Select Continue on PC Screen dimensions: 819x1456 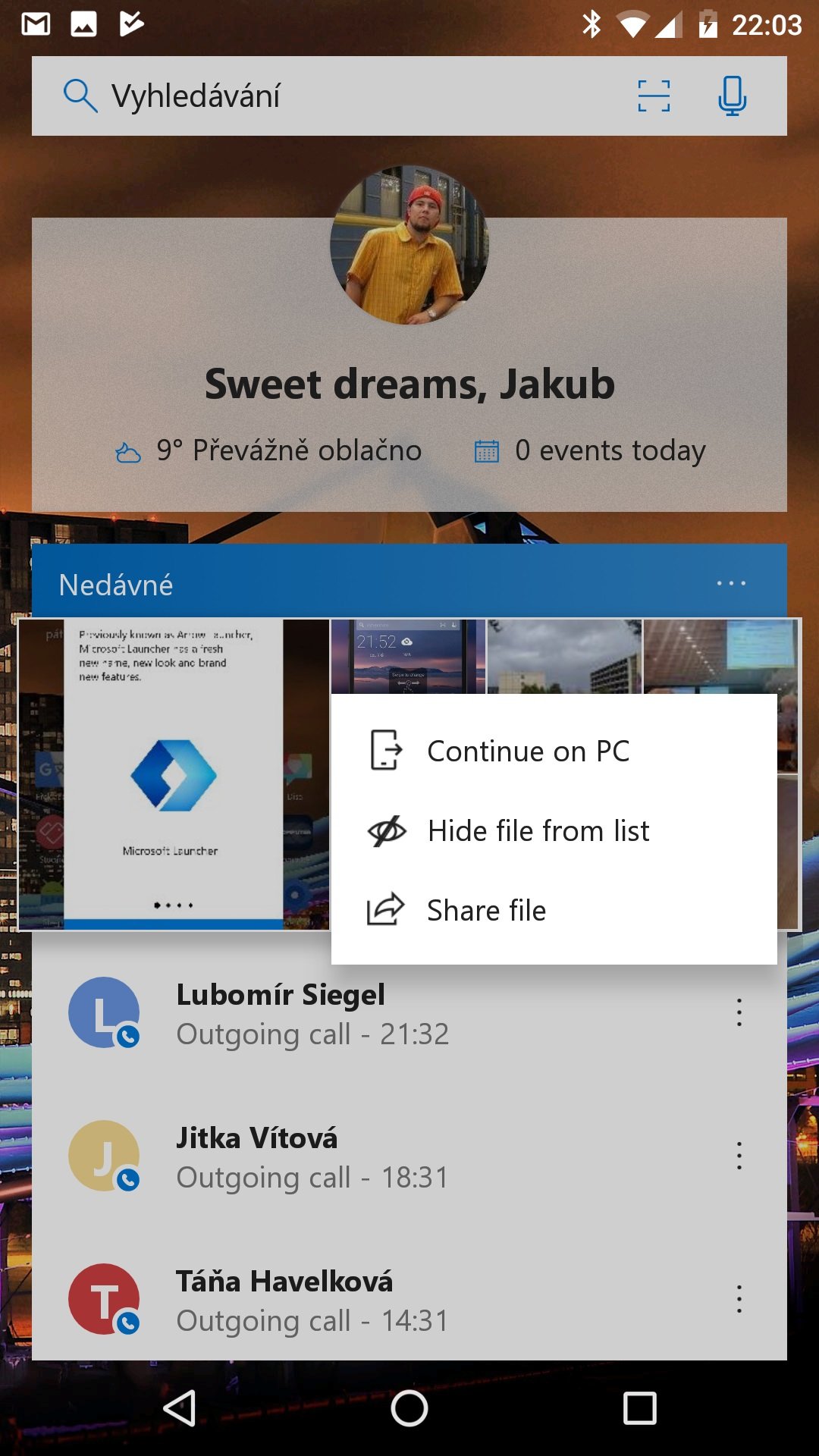(528, 751)
